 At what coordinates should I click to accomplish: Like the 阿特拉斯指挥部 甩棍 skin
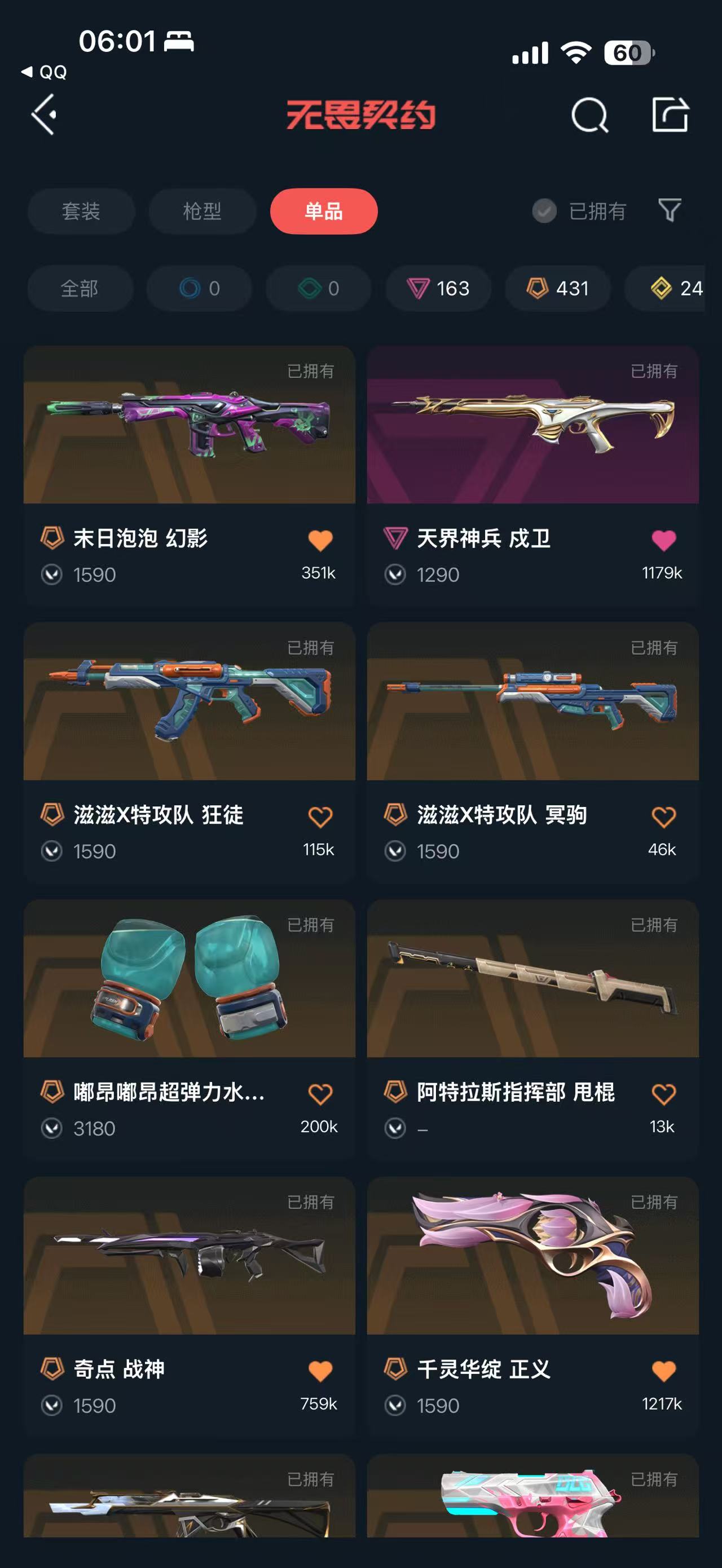click(x=663, y=1094)
